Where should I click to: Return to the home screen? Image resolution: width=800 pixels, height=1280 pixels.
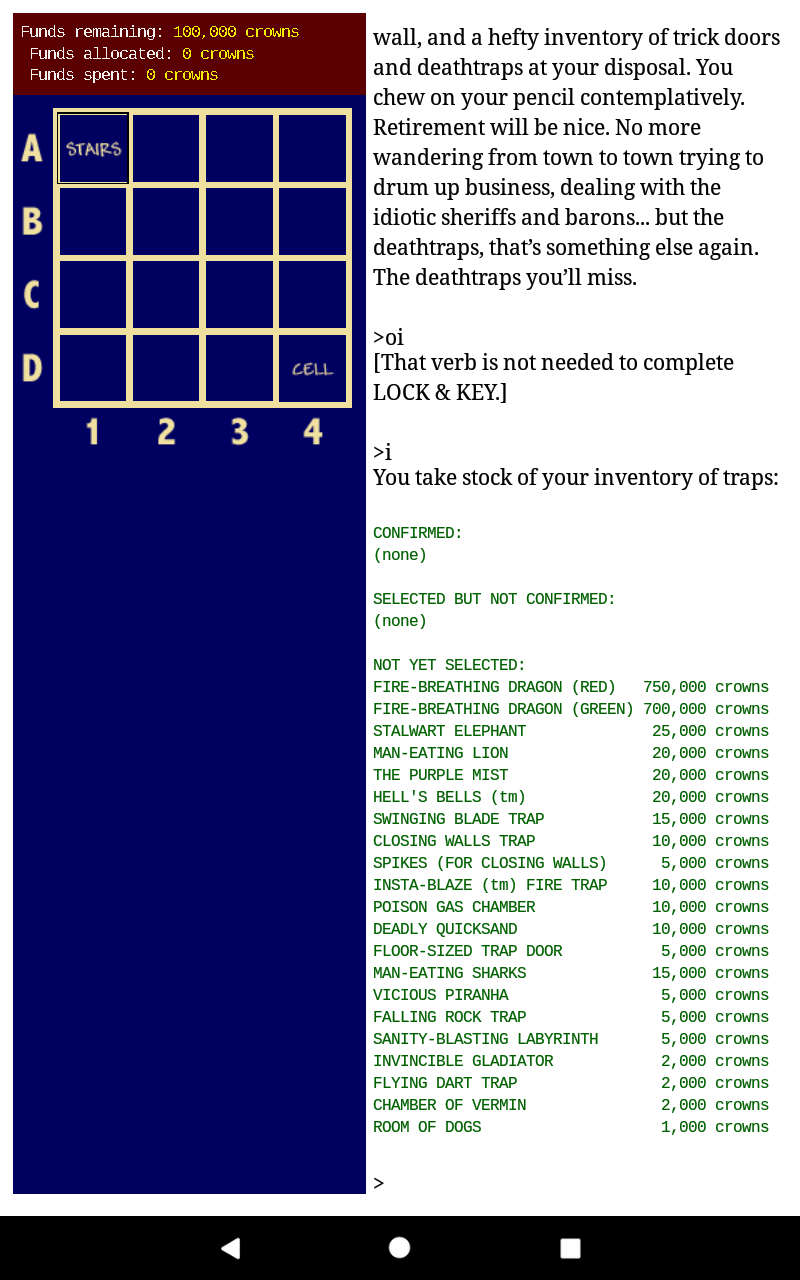point(399,1247)
